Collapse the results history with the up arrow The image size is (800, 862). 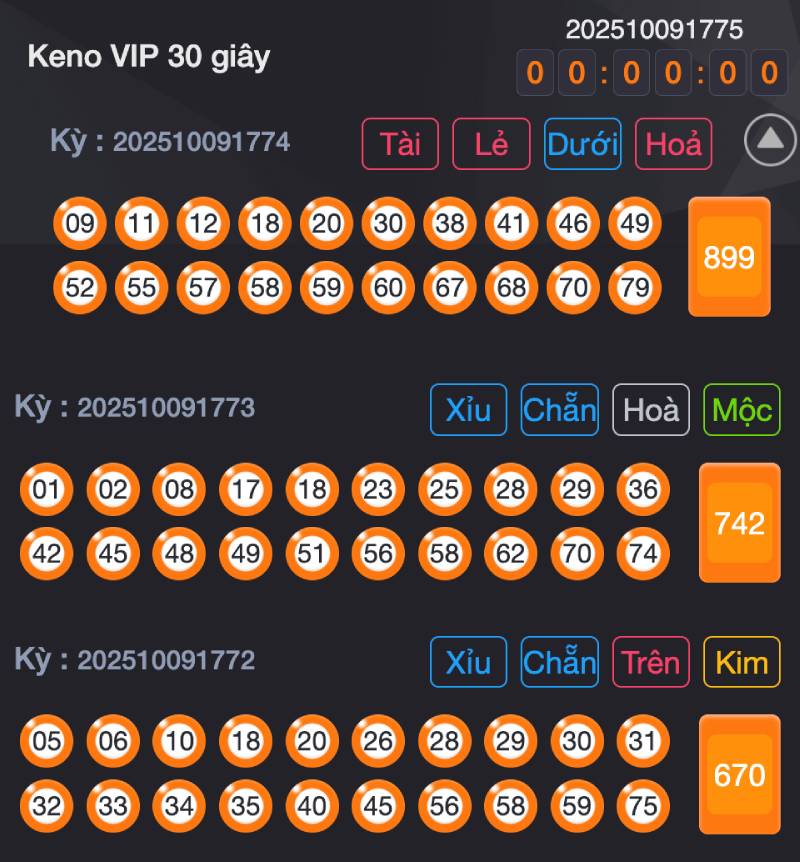(770, 141)
